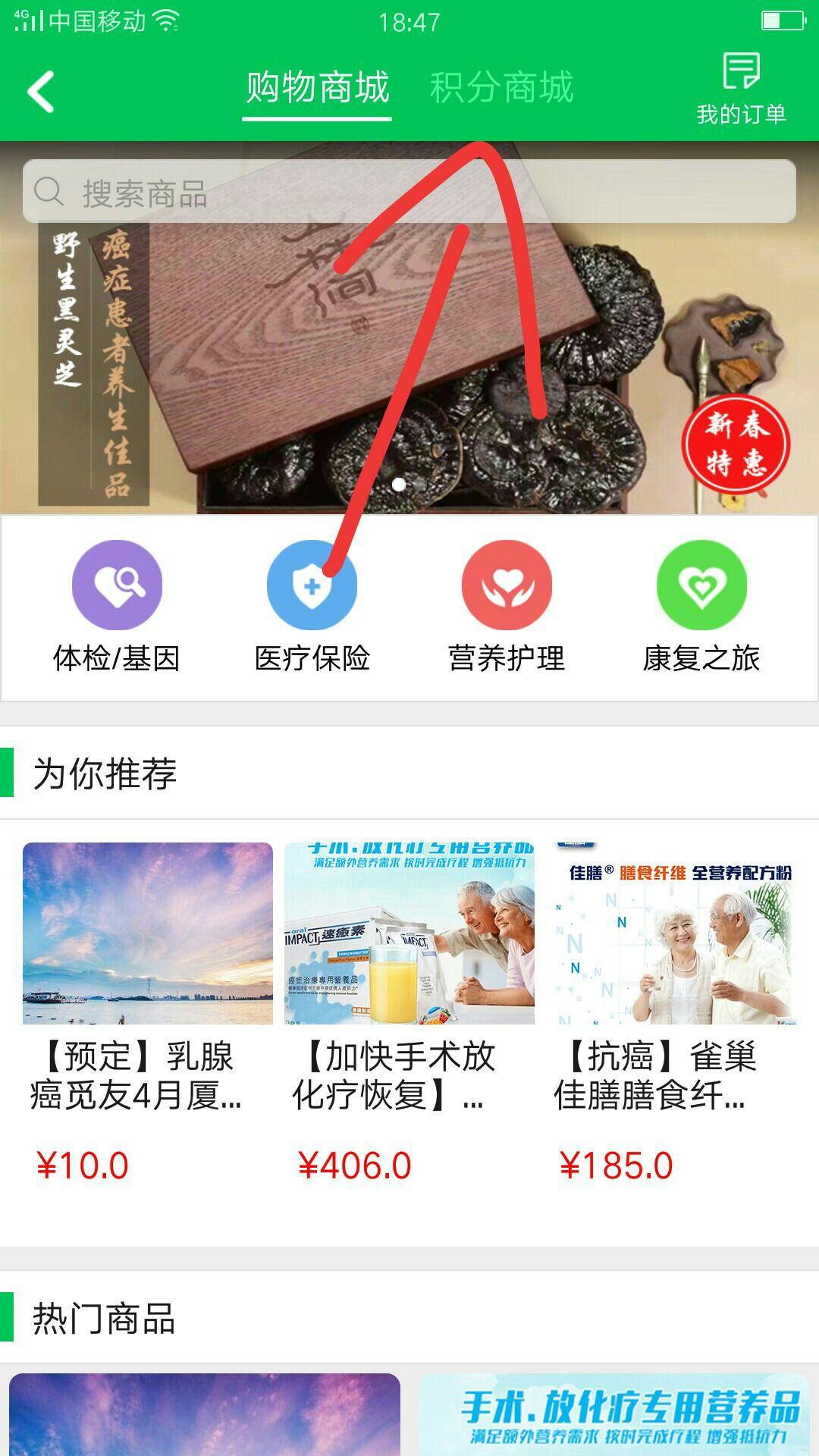Open the sunset sky hot product card
The height and width of the screenshot is (1456, 819).
point(205,1414)
